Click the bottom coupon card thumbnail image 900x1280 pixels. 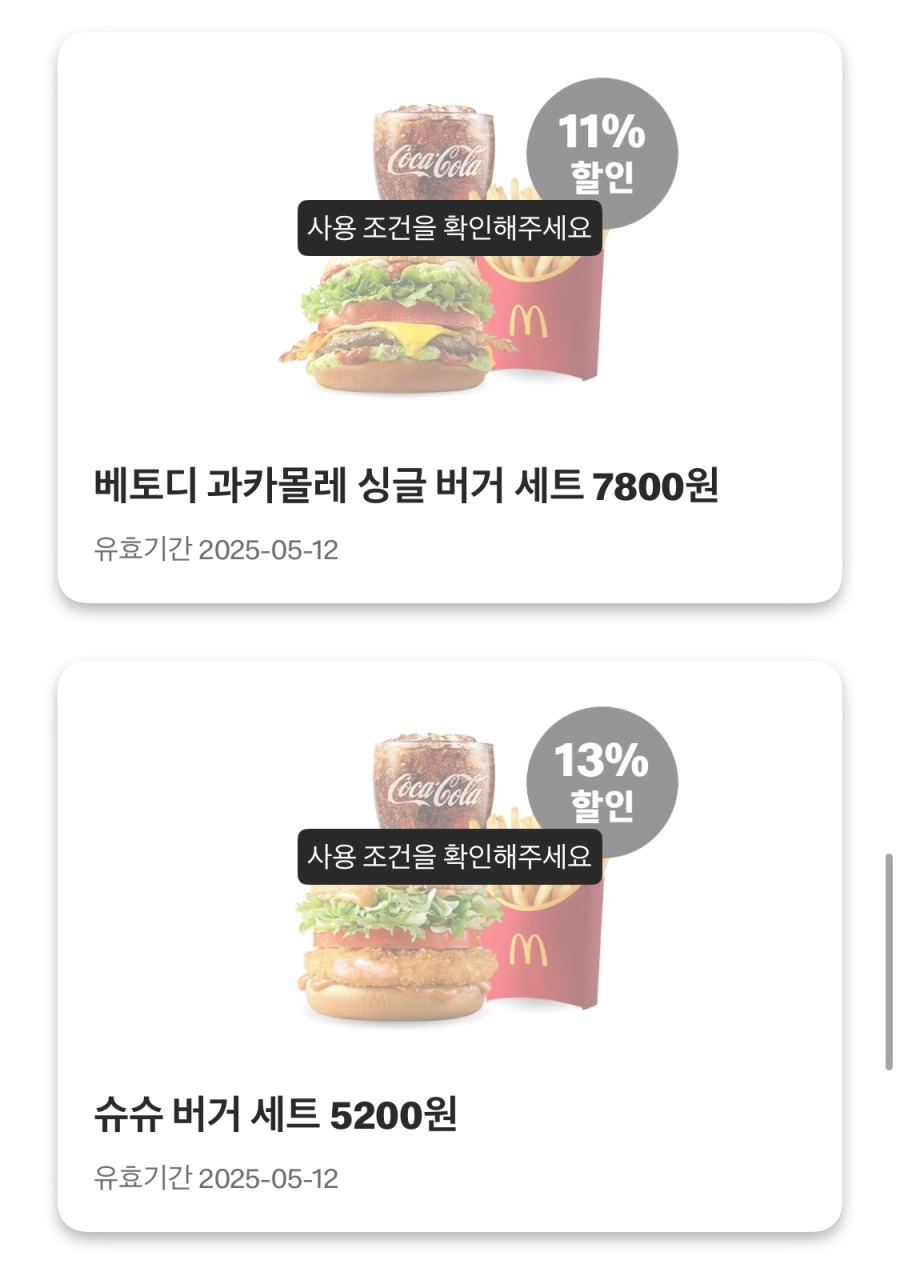(x=450, y=880)
